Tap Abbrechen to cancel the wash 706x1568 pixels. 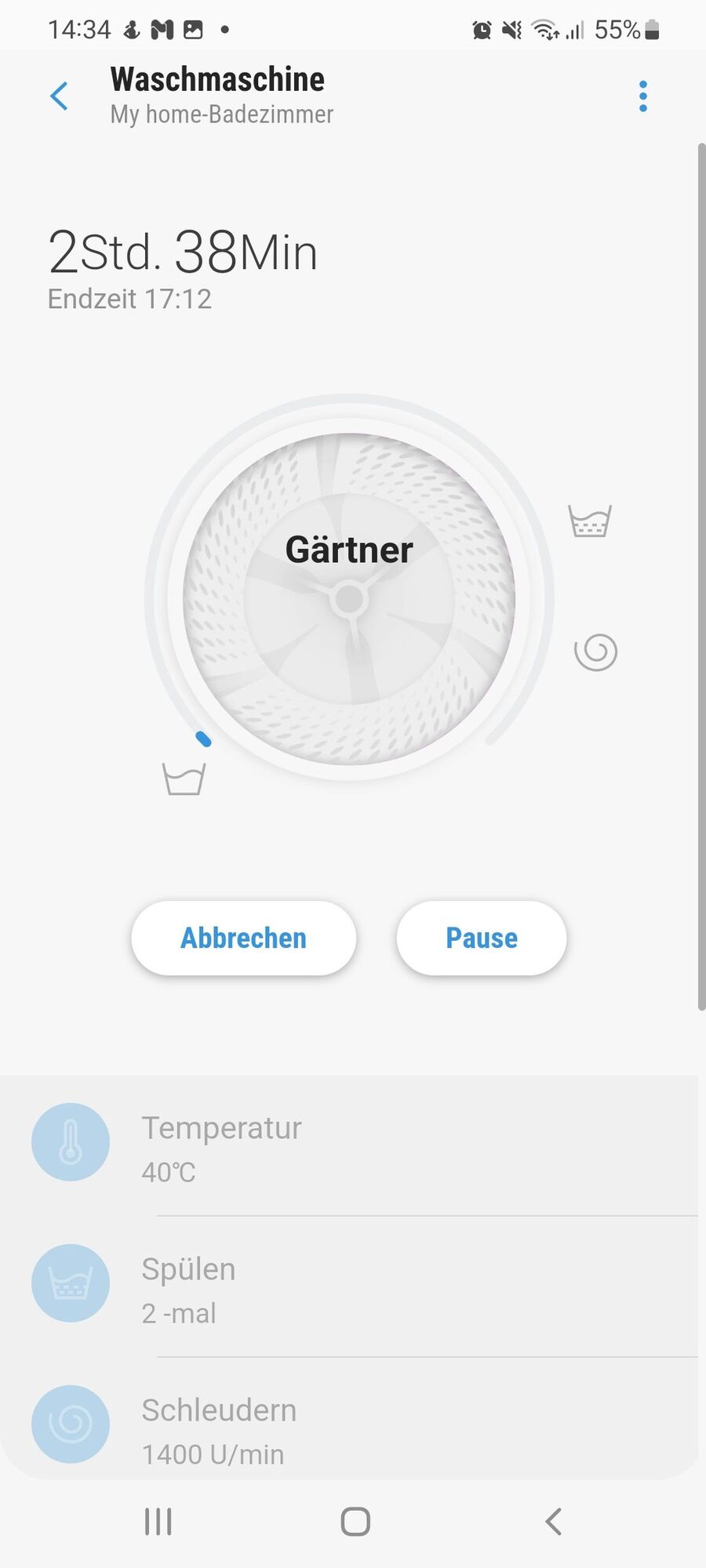click(243, 938)
